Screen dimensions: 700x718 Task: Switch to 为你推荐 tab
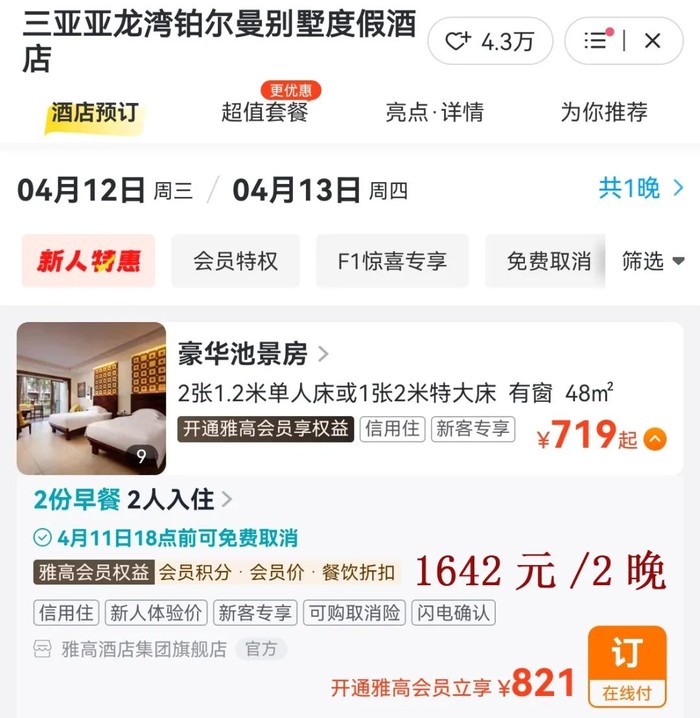pyautogui.click(x=602, y=112)
